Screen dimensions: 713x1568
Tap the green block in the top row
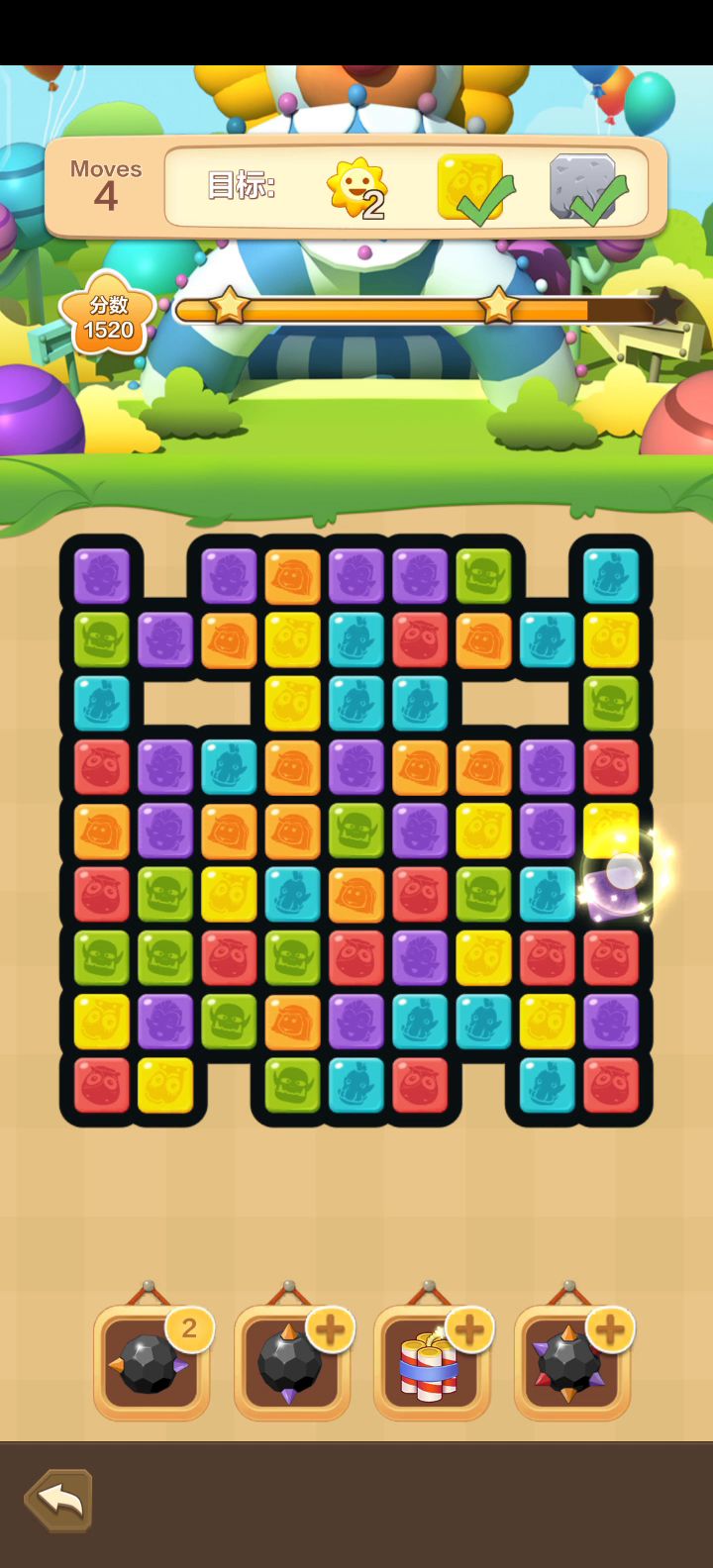(483, 575)
